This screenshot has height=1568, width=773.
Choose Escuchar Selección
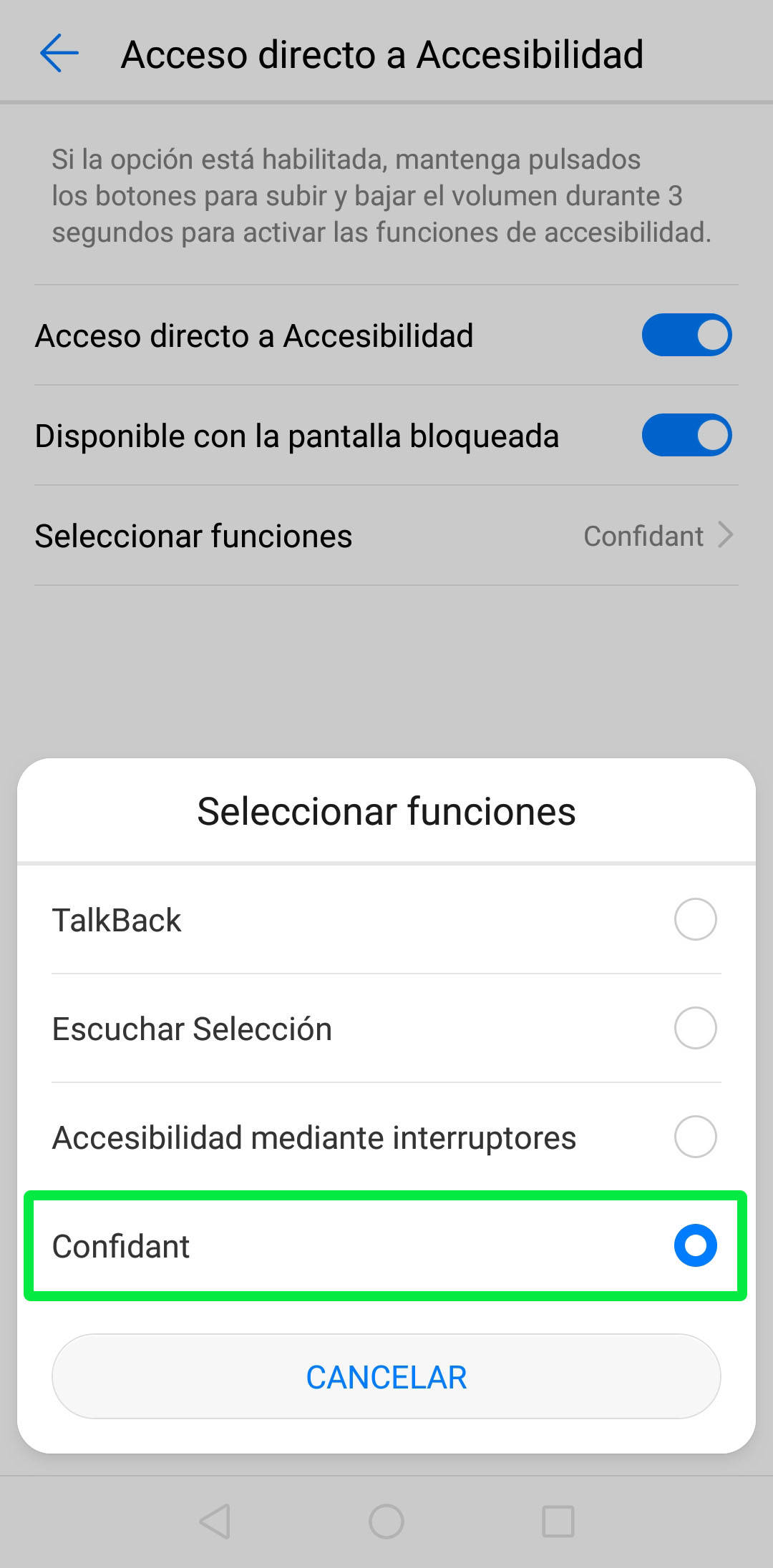click(694, 1028)
